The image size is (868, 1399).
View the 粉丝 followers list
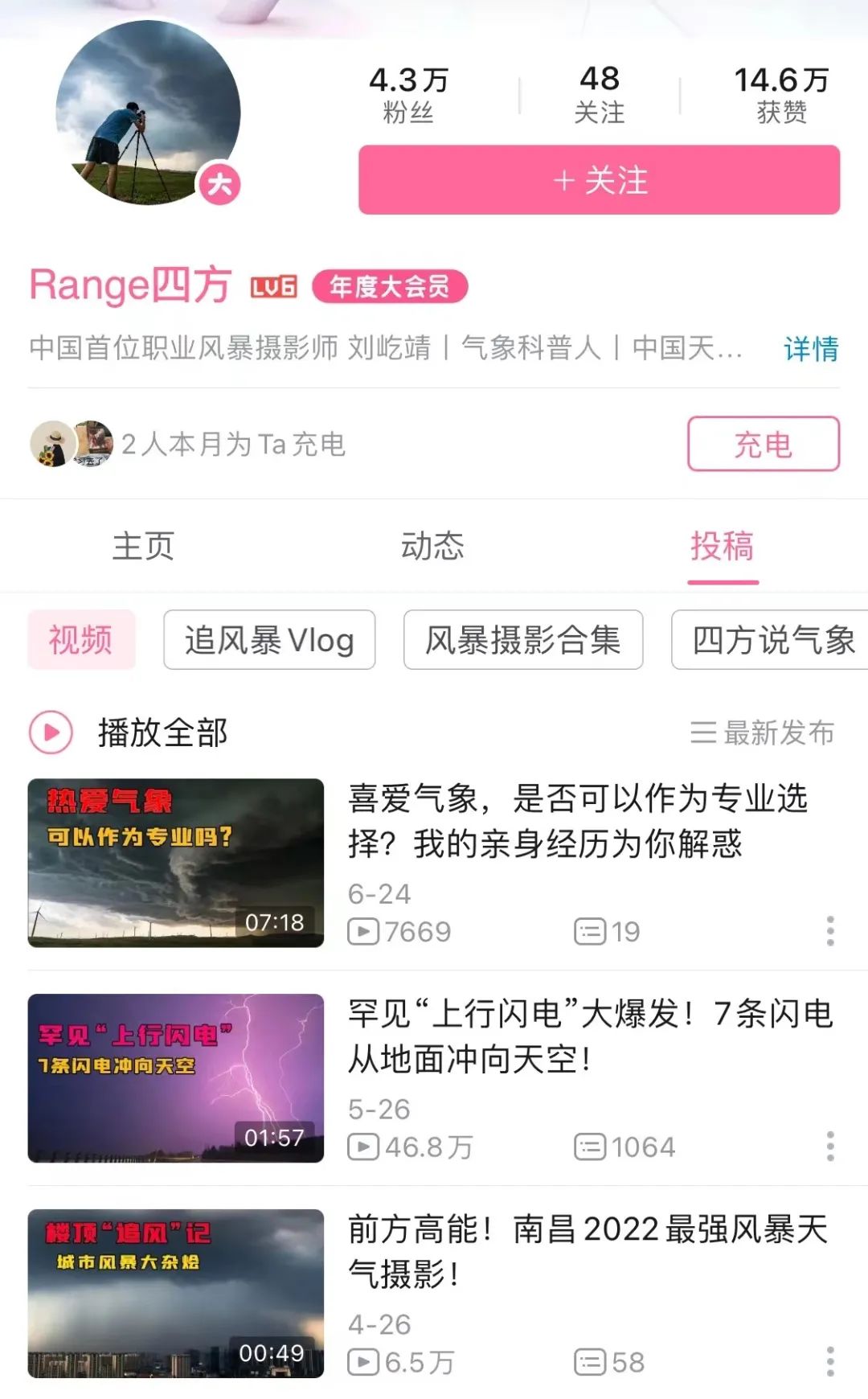point(408,95)
